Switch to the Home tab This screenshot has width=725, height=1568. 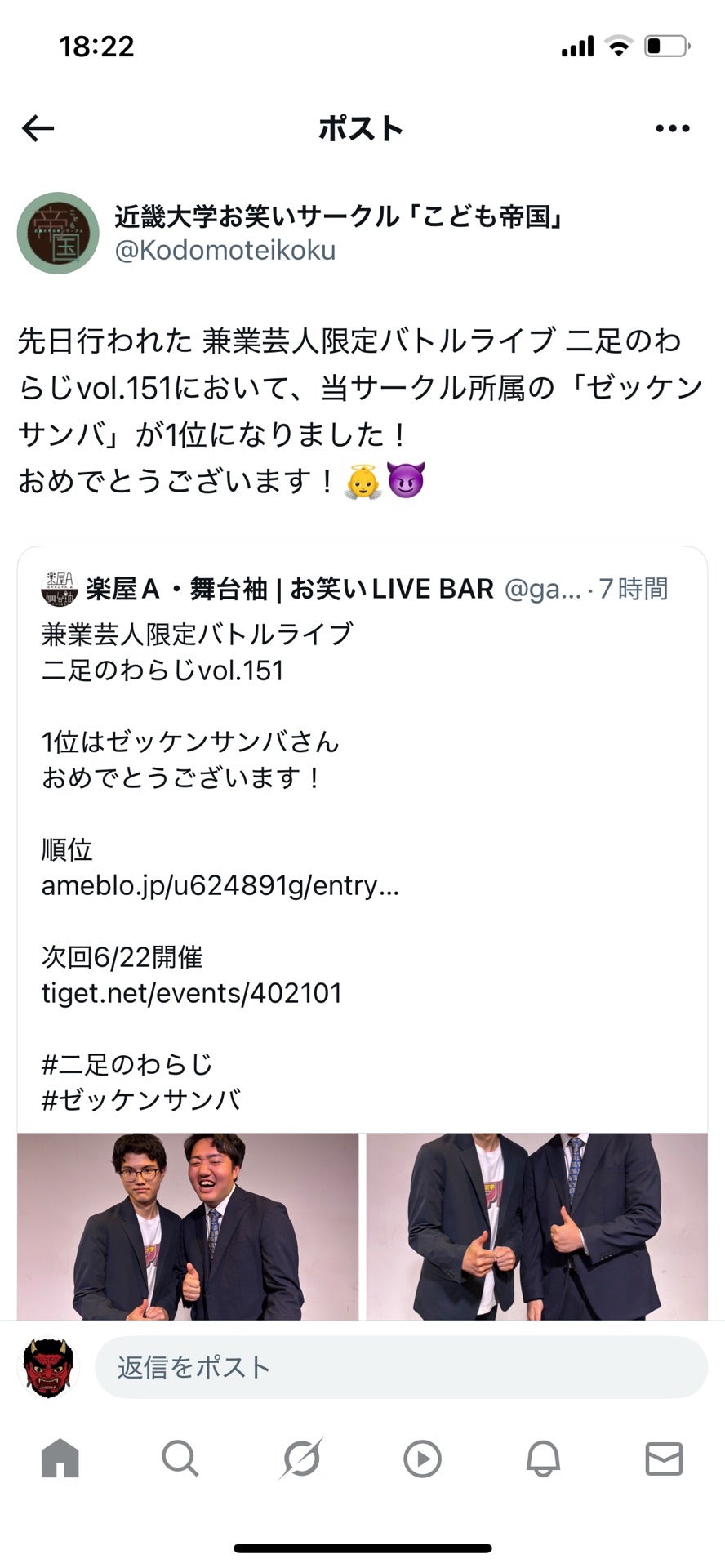pyautogui.click(x=60, y=1458)
